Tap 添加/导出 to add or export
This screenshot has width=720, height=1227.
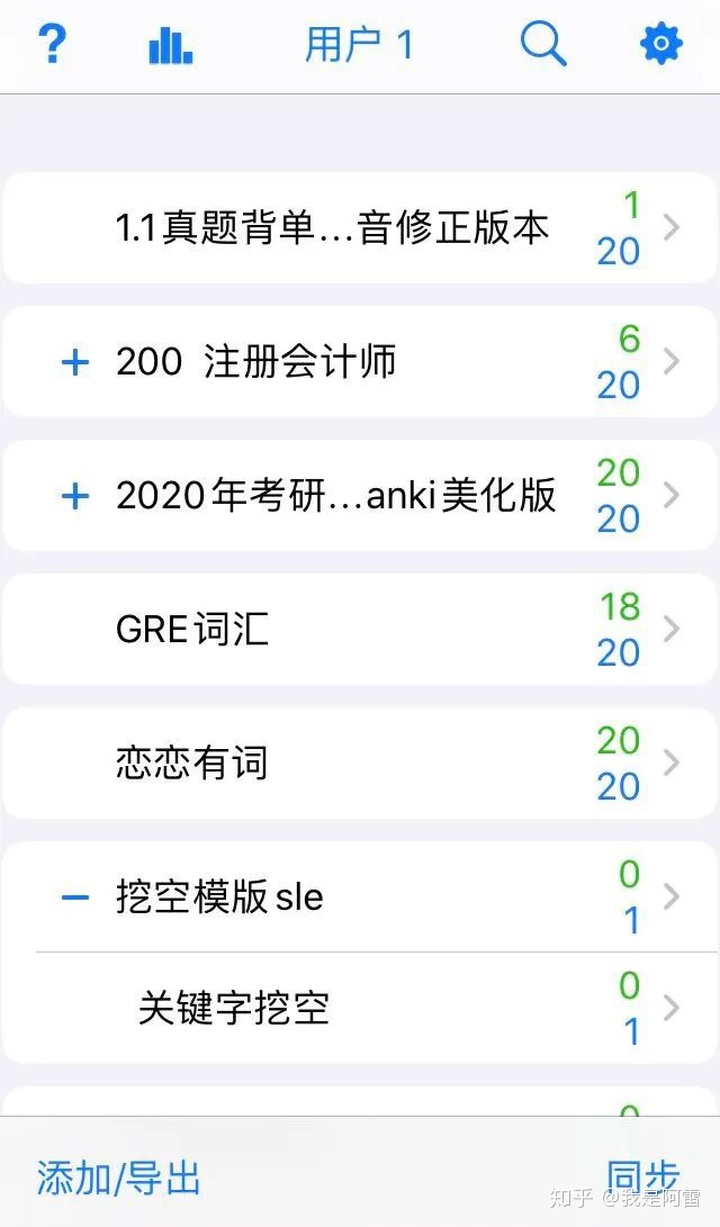(x=119, y=1178)
